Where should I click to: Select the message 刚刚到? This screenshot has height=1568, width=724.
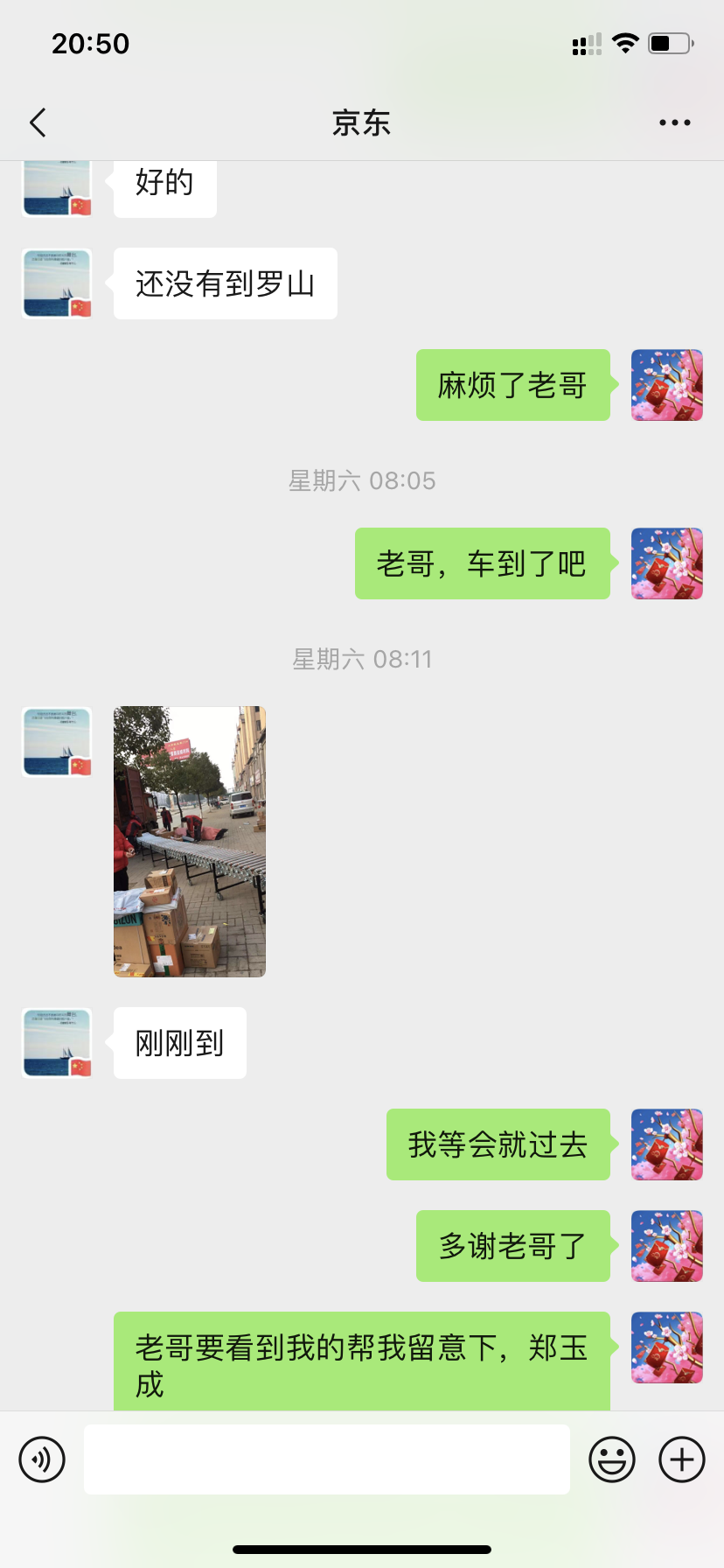(x=179, y=1042)
